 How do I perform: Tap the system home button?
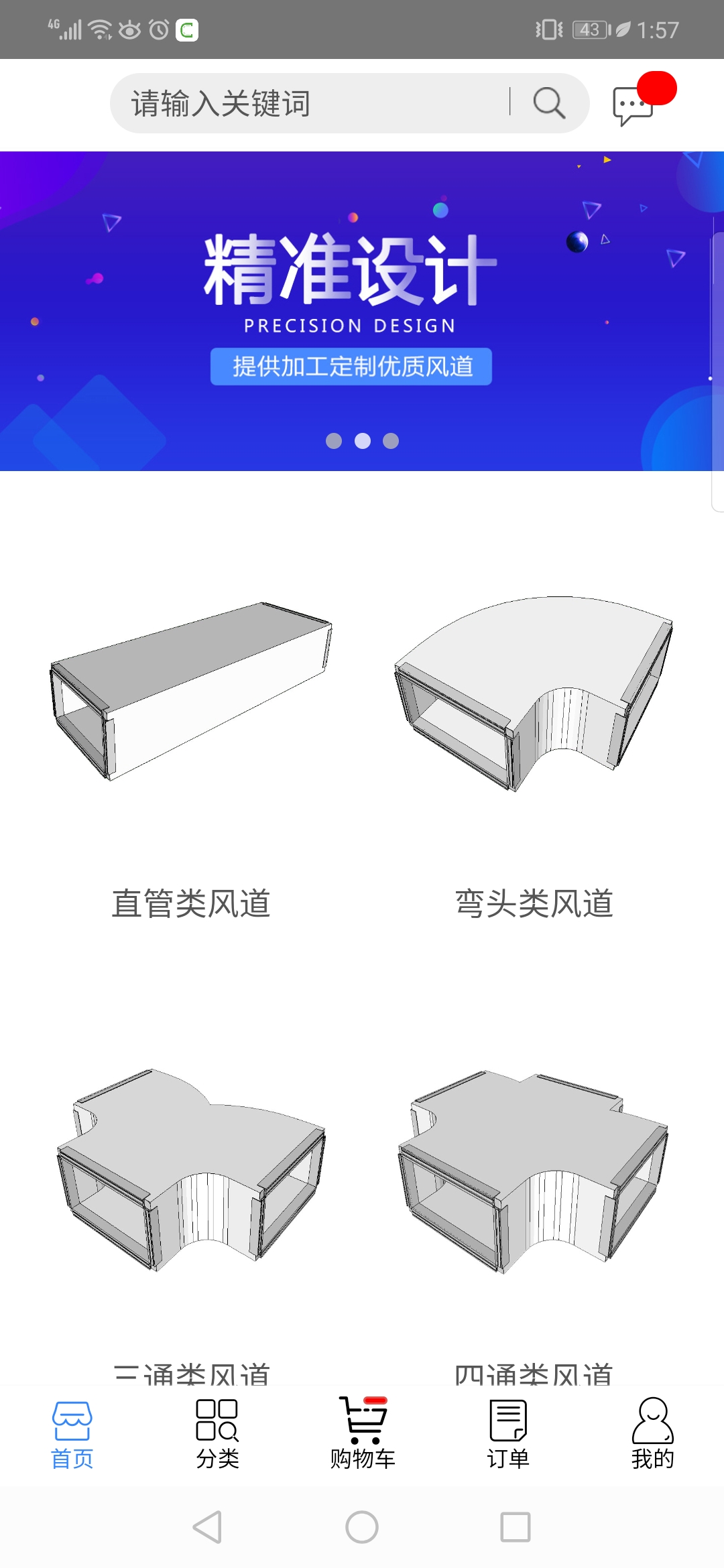click(x=362, y=1527)
